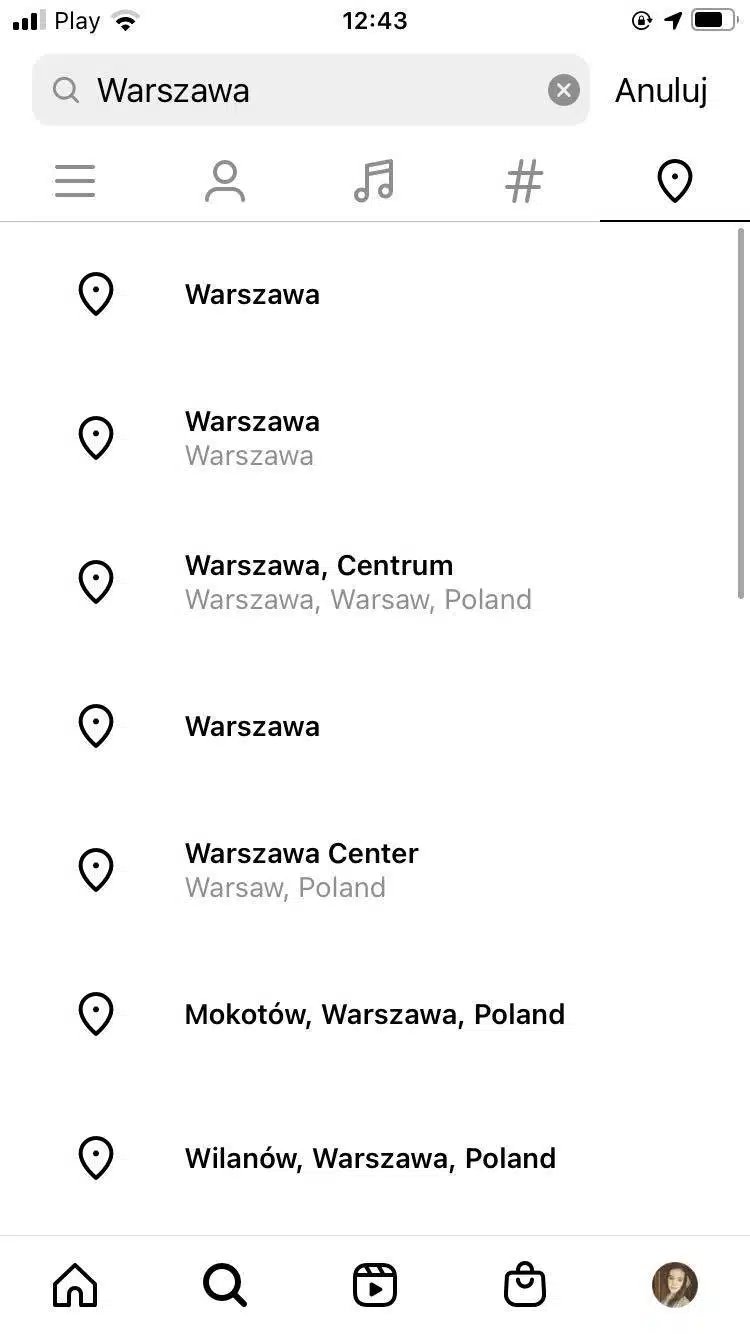Open Warszawa, Centrum location
750x1334 pixels.
pyautogui.click(x=358, y=582)
